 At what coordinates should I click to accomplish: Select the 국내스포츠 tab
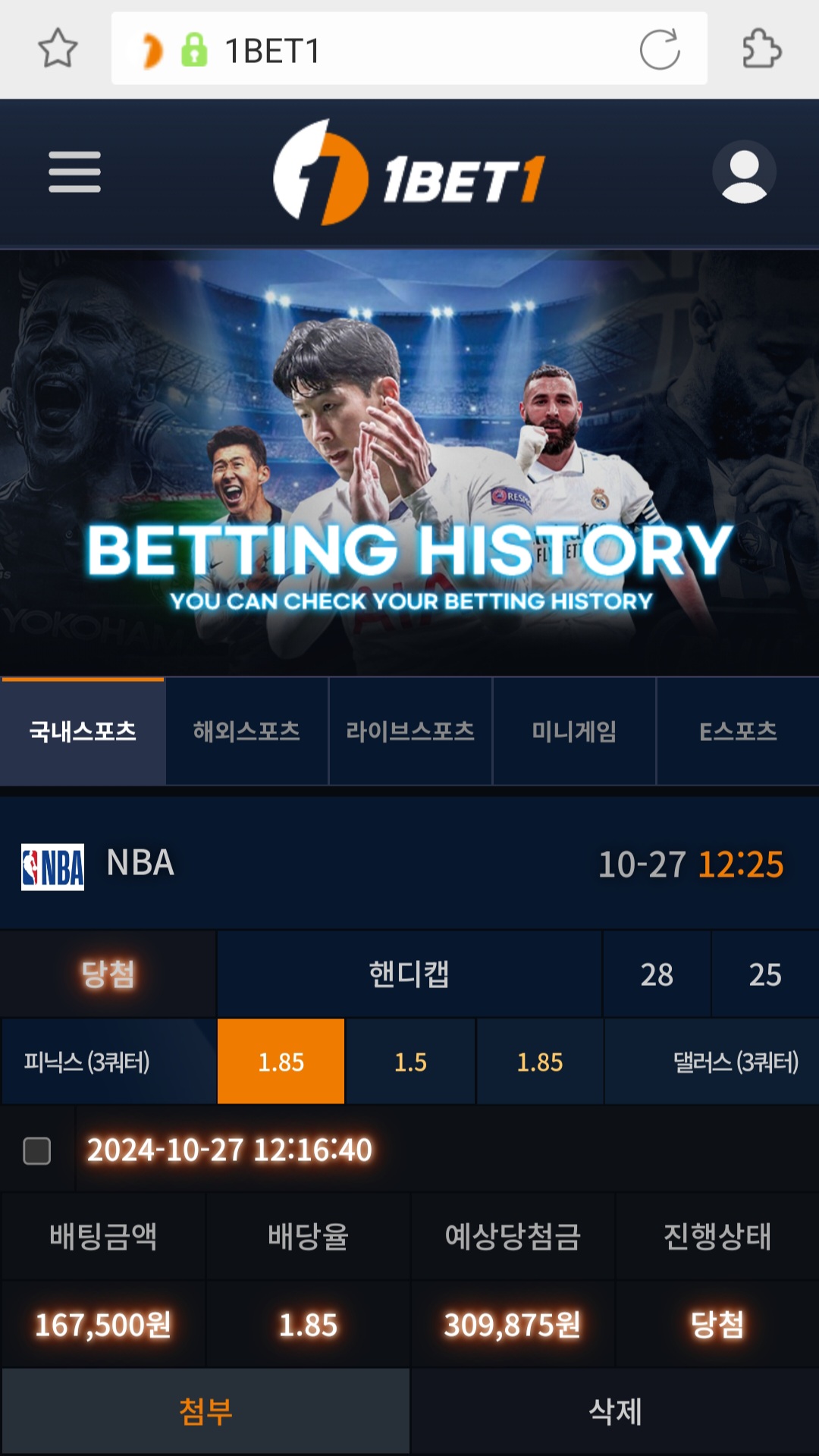[83, 732]
